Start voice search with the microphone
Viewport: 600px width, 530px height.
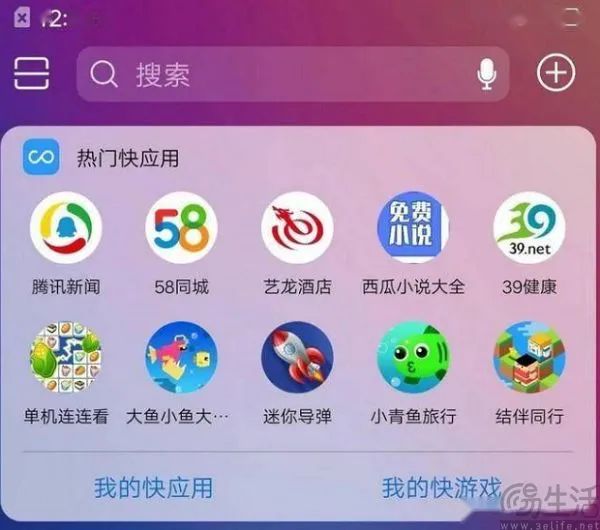[x=486, y=74]
